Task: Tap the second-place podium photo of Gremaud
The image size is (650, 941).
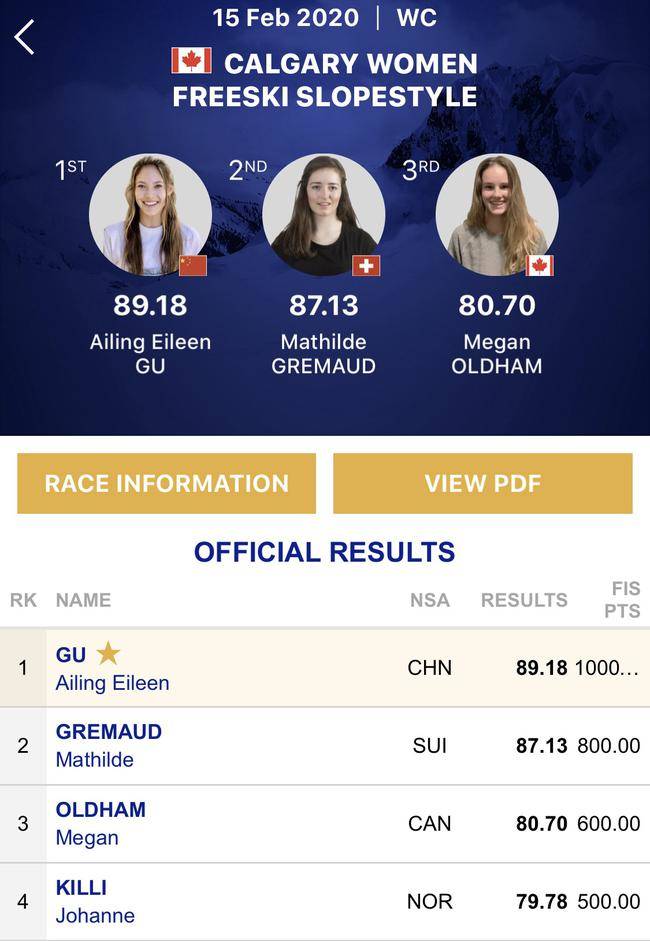Action: (323, 214)
